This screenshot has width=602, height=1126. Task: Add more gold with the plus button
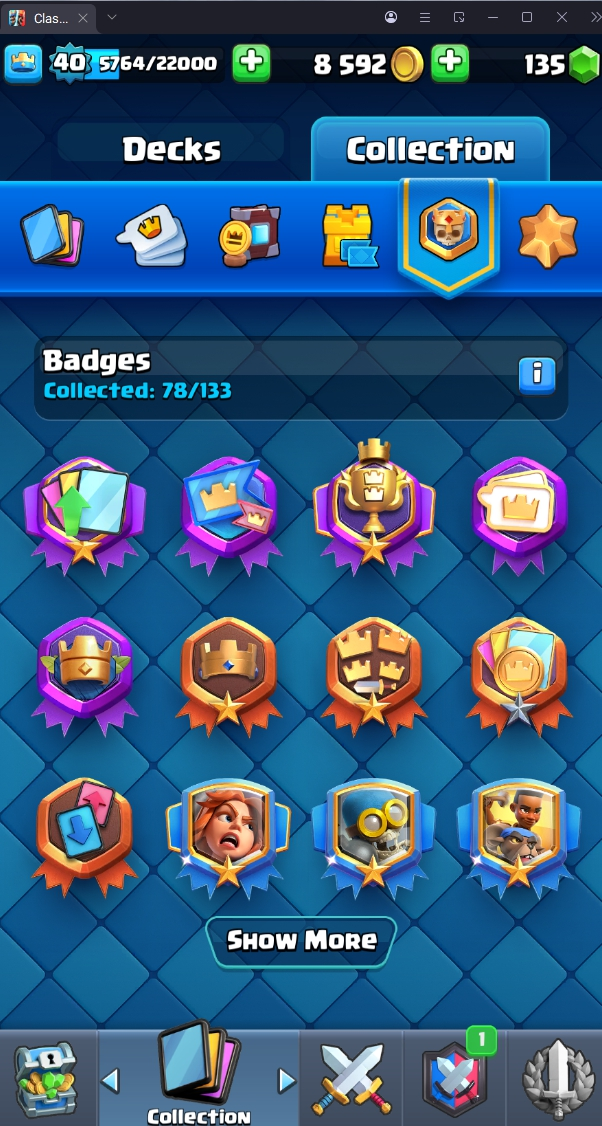click(450, 64)
